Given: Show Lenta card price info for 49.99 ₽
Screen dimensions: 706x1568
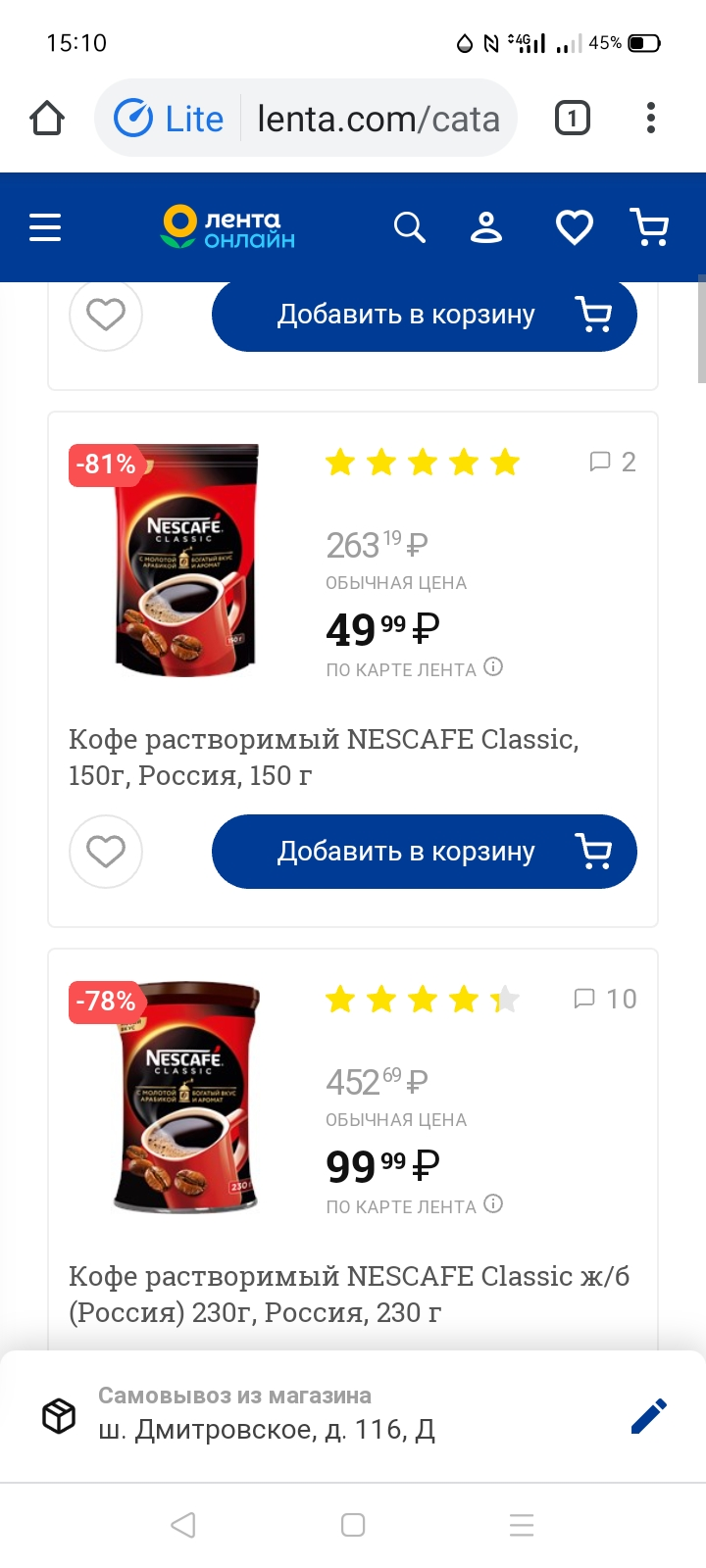Looking at the screenshot, I should [x=494, y=667].
